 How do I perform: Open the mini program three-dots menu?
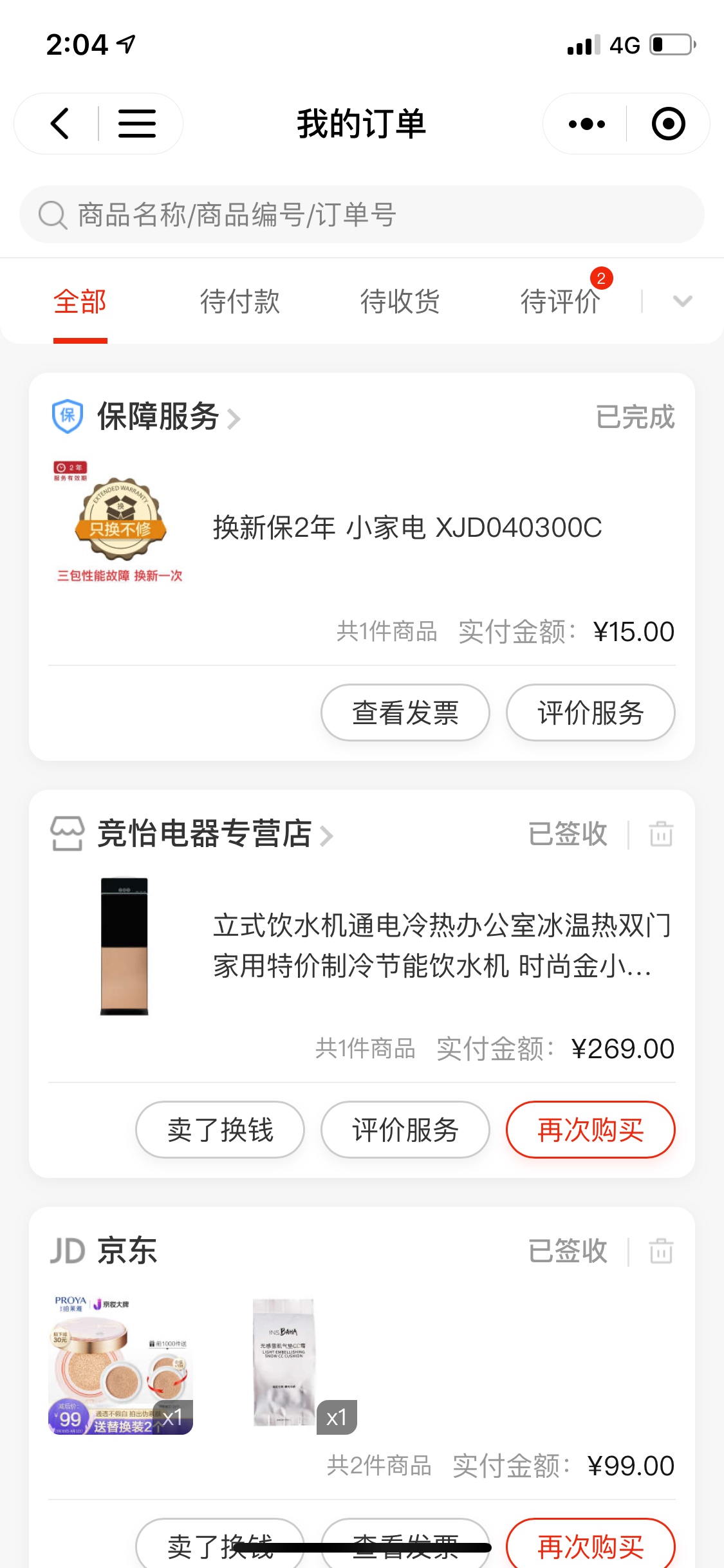586,124
